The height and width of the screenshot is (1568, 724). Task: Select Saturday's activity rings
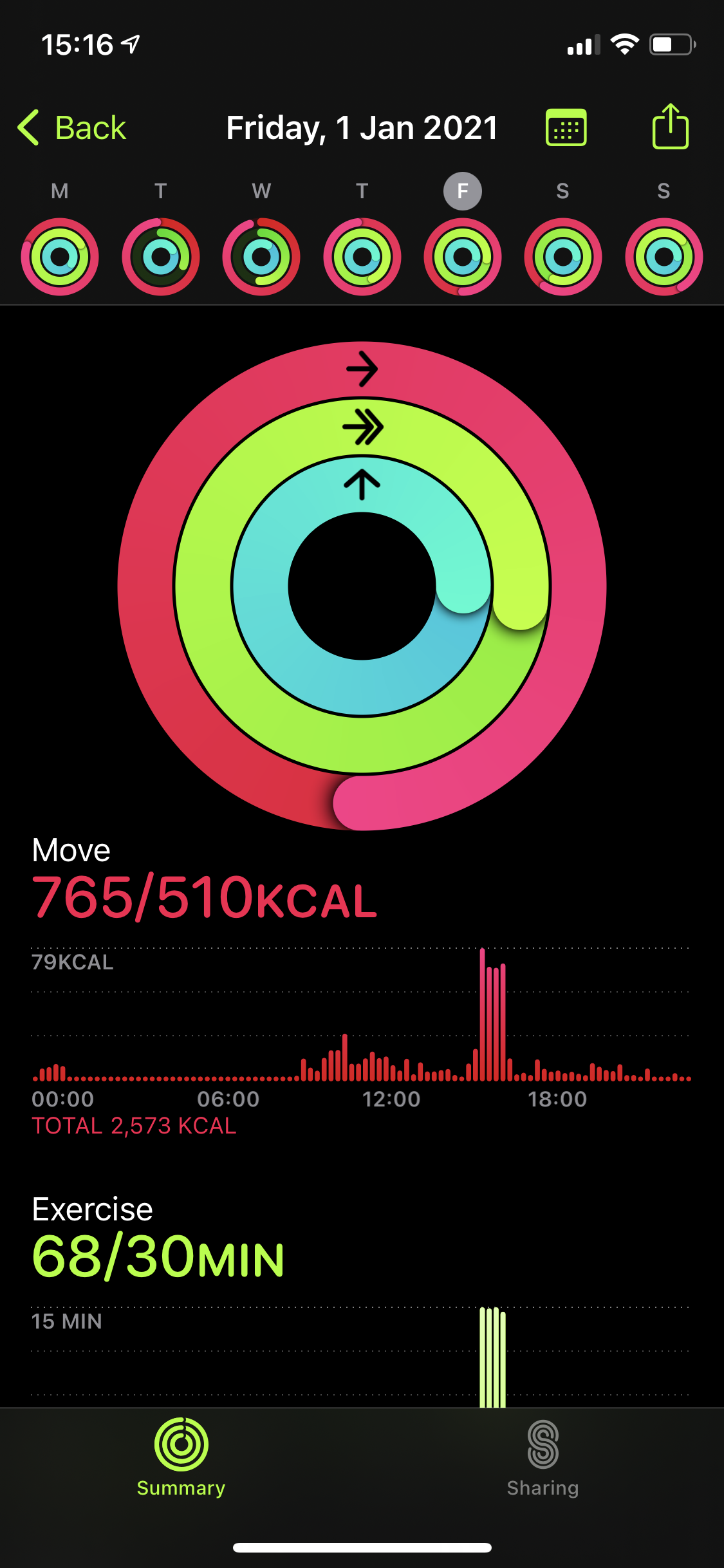coord(563,257)
